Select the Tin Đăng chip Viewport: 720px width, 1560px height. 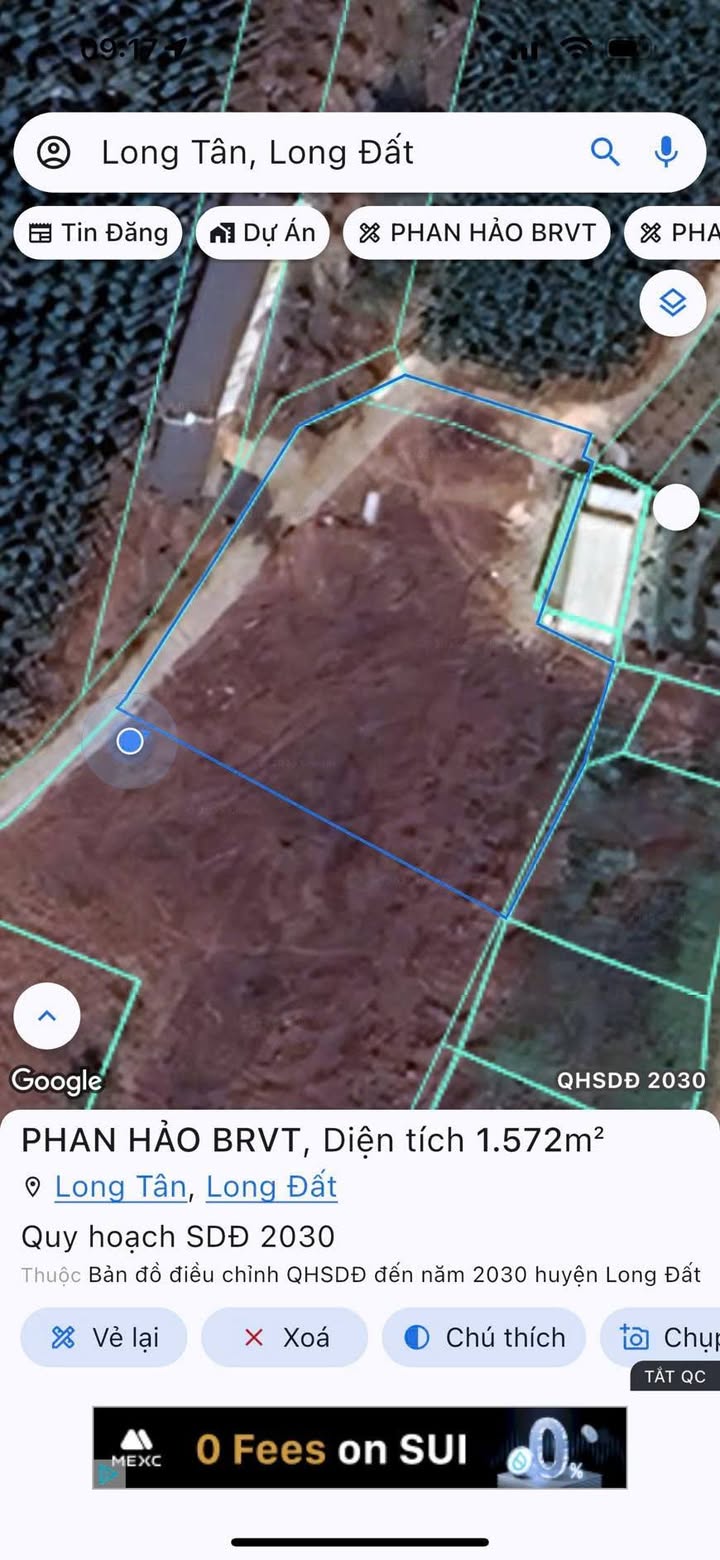(x=98, y=233)
